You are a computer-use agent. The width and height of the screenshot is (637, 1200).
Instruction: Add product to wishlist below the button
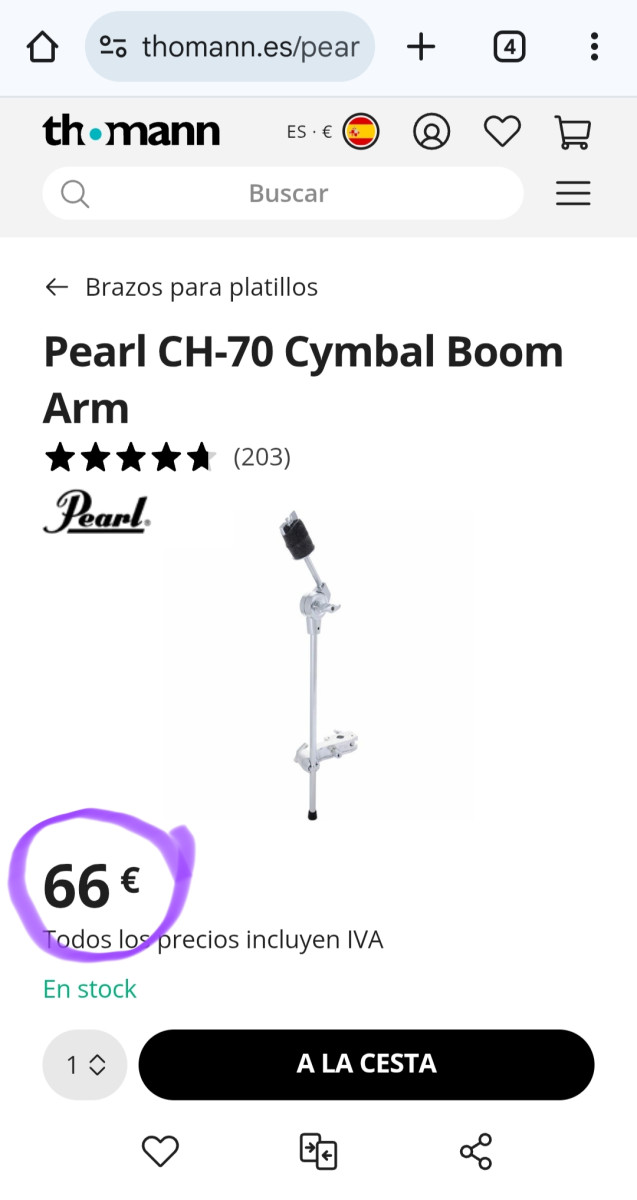coord(160,1151)
